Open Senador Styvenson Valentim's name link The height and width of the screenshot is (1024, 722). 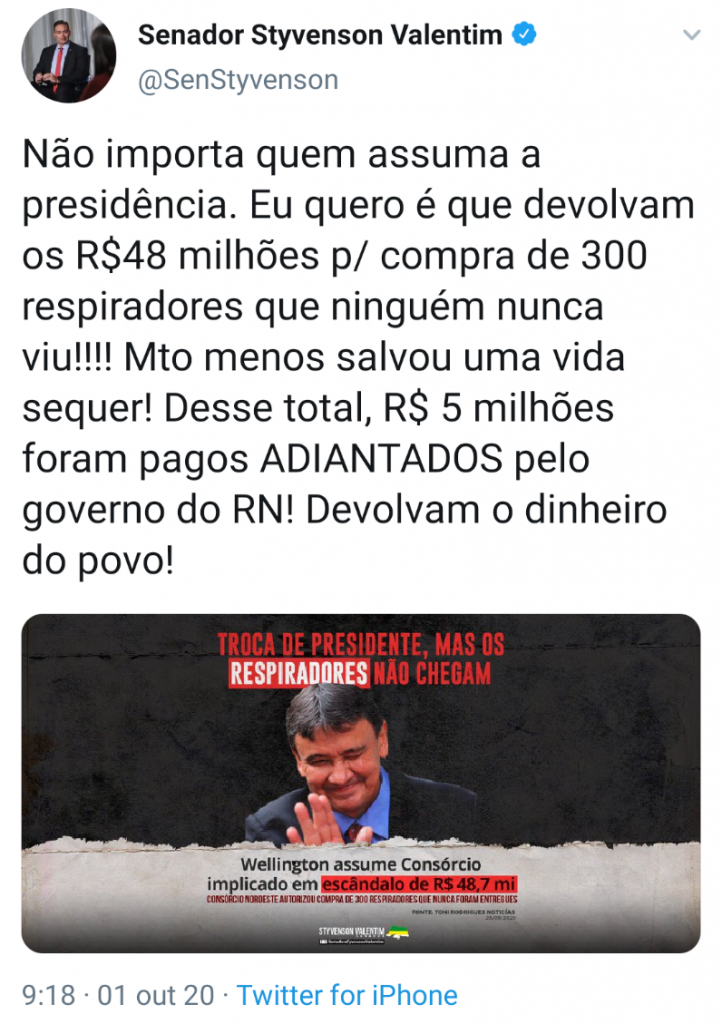(x=320, y=35)
